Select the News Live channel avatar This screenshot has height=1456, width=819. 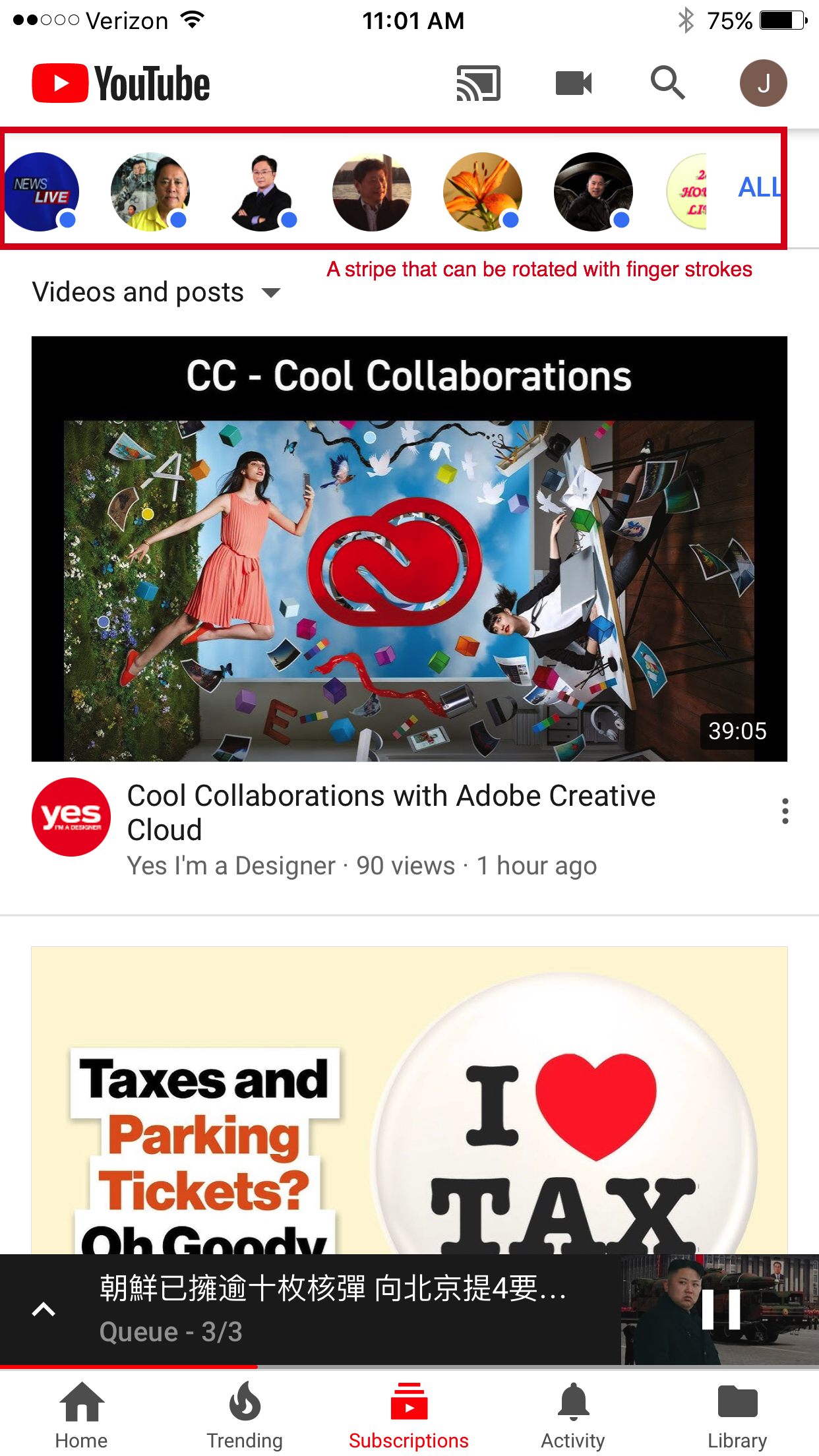(41, 192)
